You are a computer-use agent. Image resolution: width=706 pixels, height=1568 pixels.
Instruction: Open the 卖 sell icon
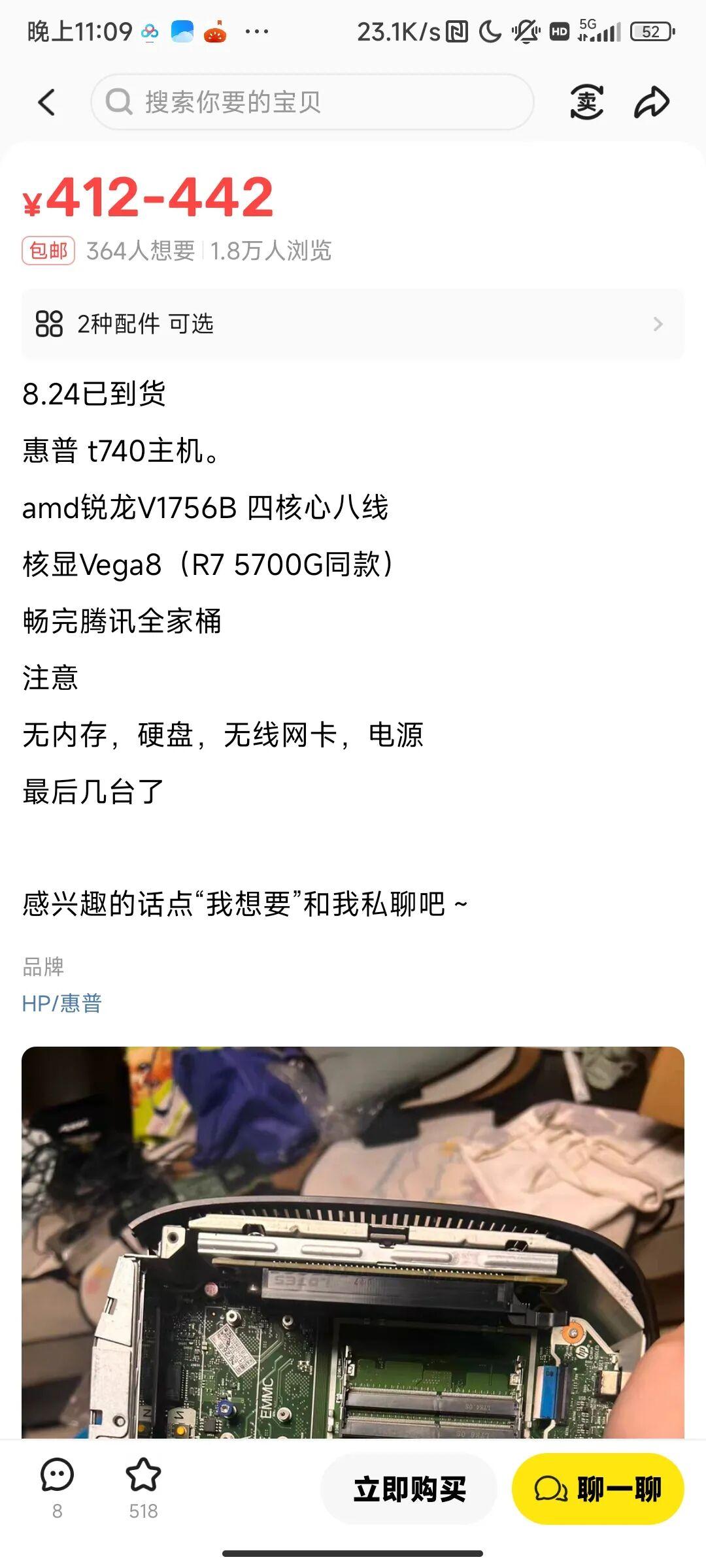pyautogui.click(x=586, y=102)
